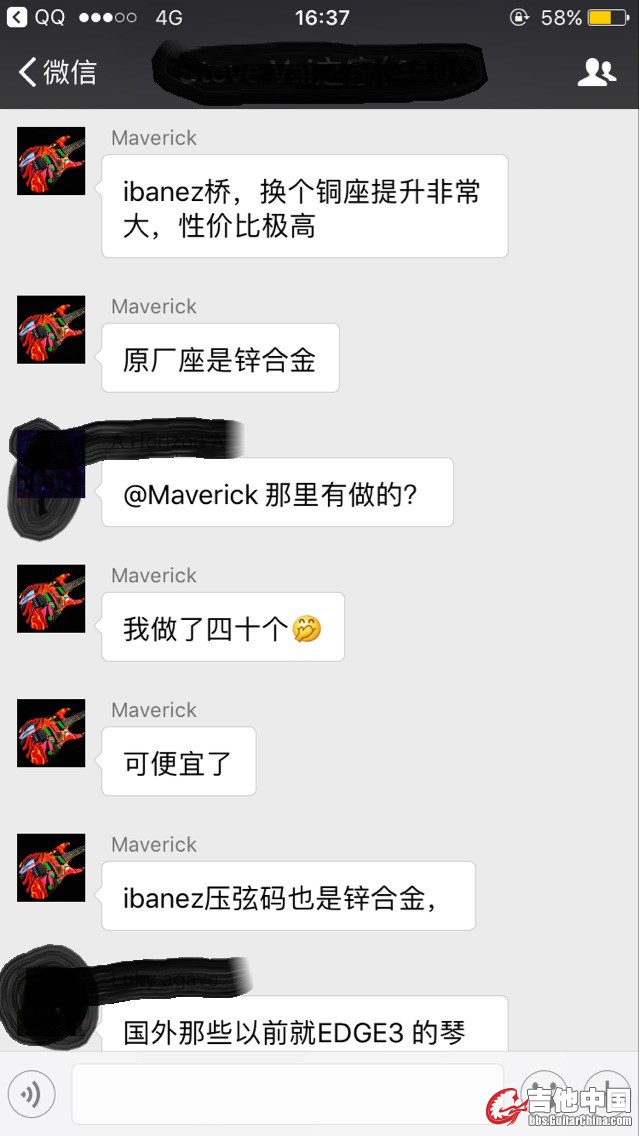The width and height of the screenshot is (639, 1136).
Task: Tap Maverick's avatar beside ibanez压弦码 message
Action: 51,867
